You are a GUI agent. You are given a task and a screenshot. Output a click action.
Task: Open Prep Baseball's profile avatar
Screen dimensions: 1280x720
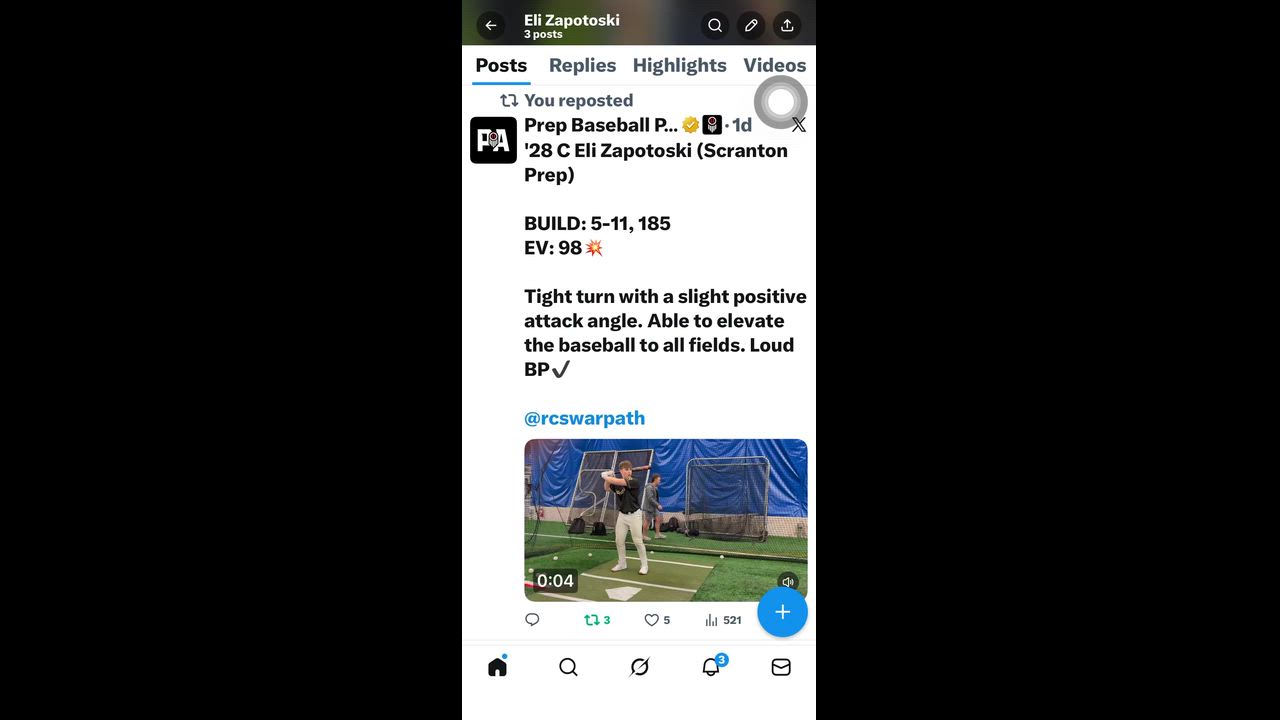[493, 140]
